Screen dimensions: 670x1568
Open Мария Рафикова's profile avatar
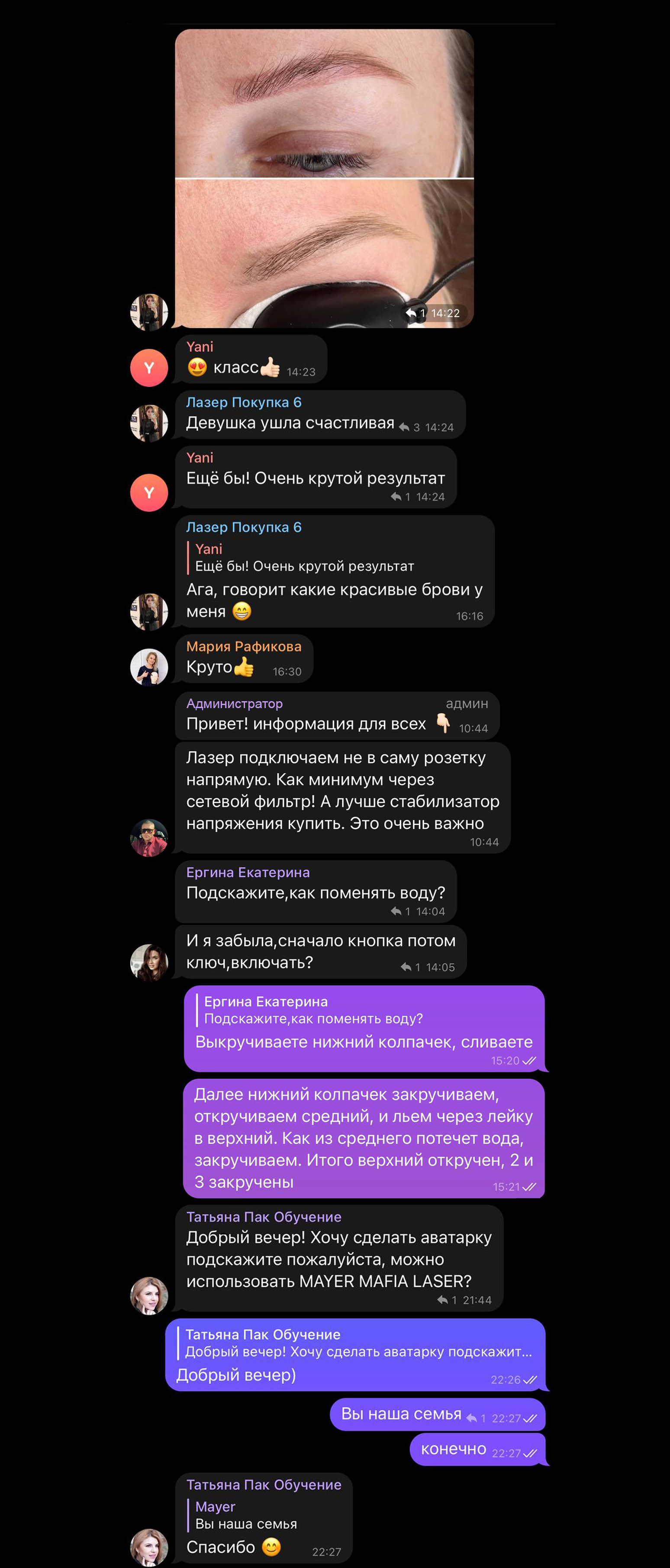(149, 667)
